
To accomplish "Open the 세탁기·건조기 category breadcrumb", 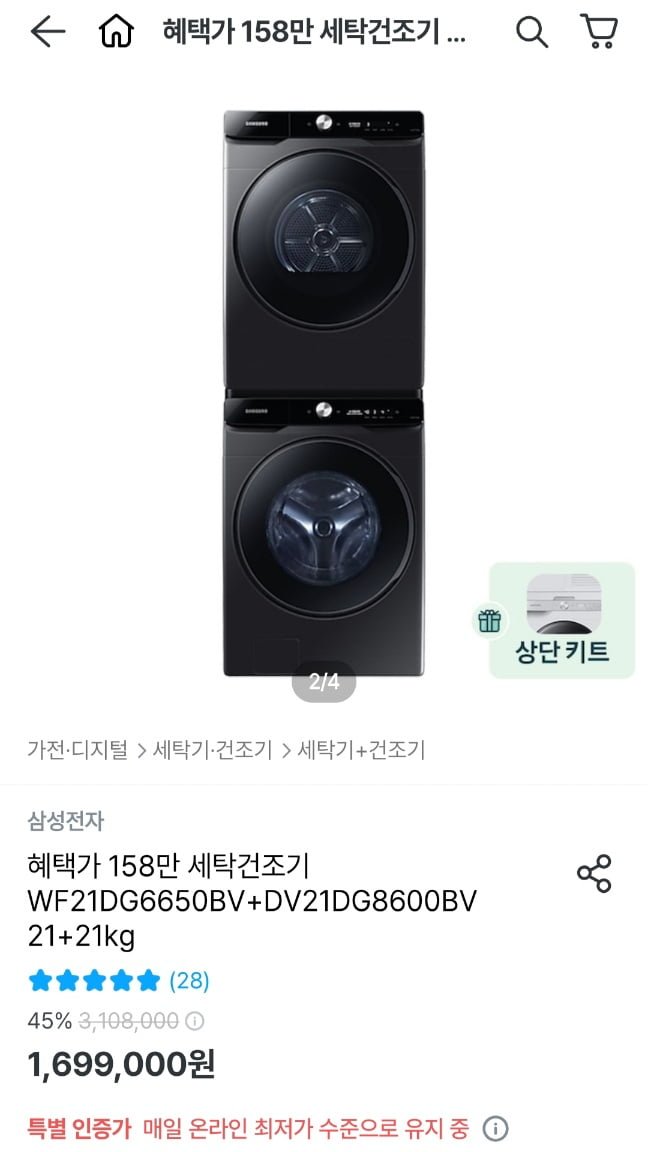I will [212, 750].
